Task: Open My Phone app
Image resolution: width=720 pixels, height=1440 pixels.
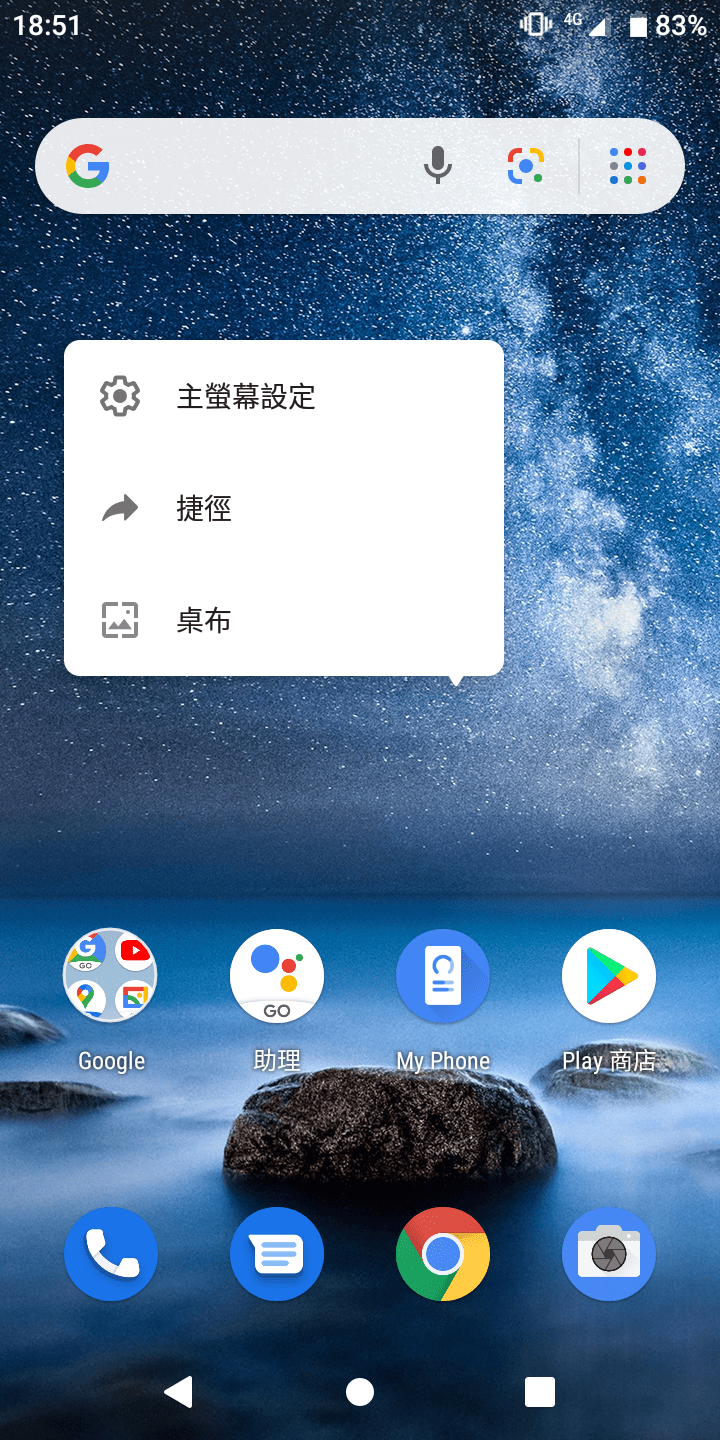Action: pos(443,976)
